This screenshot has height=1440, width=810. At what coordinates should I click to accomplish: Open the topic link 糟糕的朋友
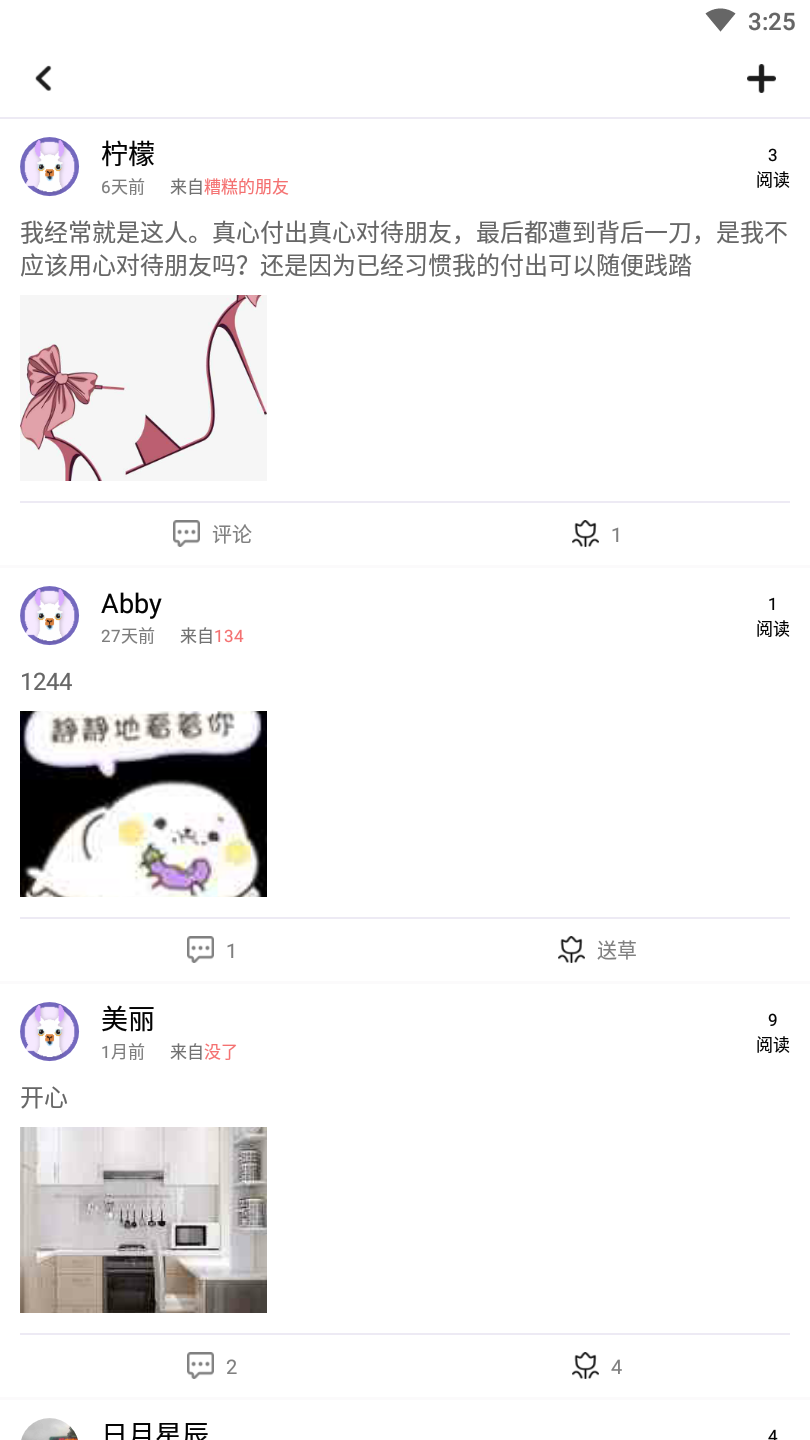[x=246, y=186]
